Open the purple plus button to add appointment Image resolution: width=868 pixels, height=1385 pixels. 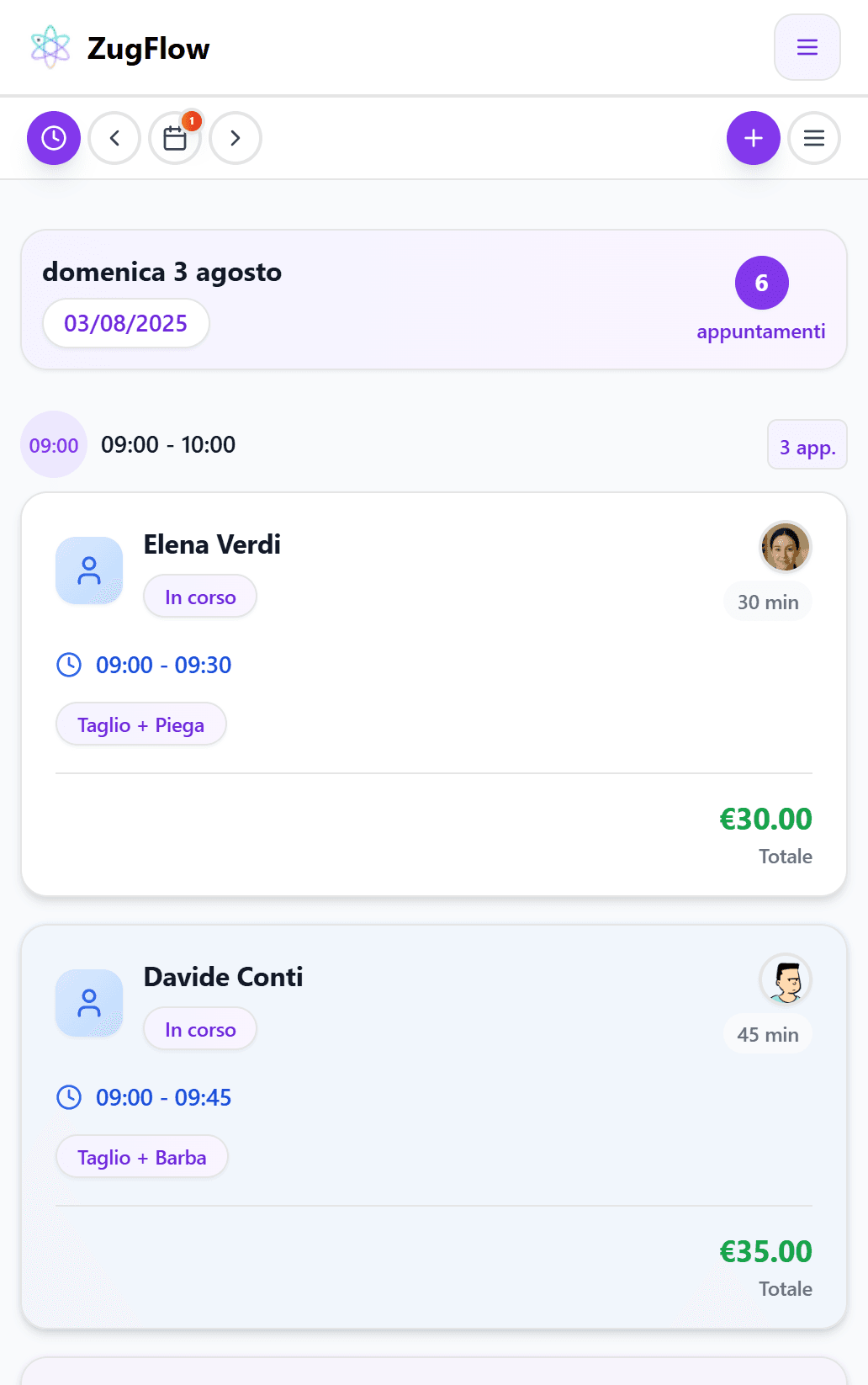coord(753,137)
